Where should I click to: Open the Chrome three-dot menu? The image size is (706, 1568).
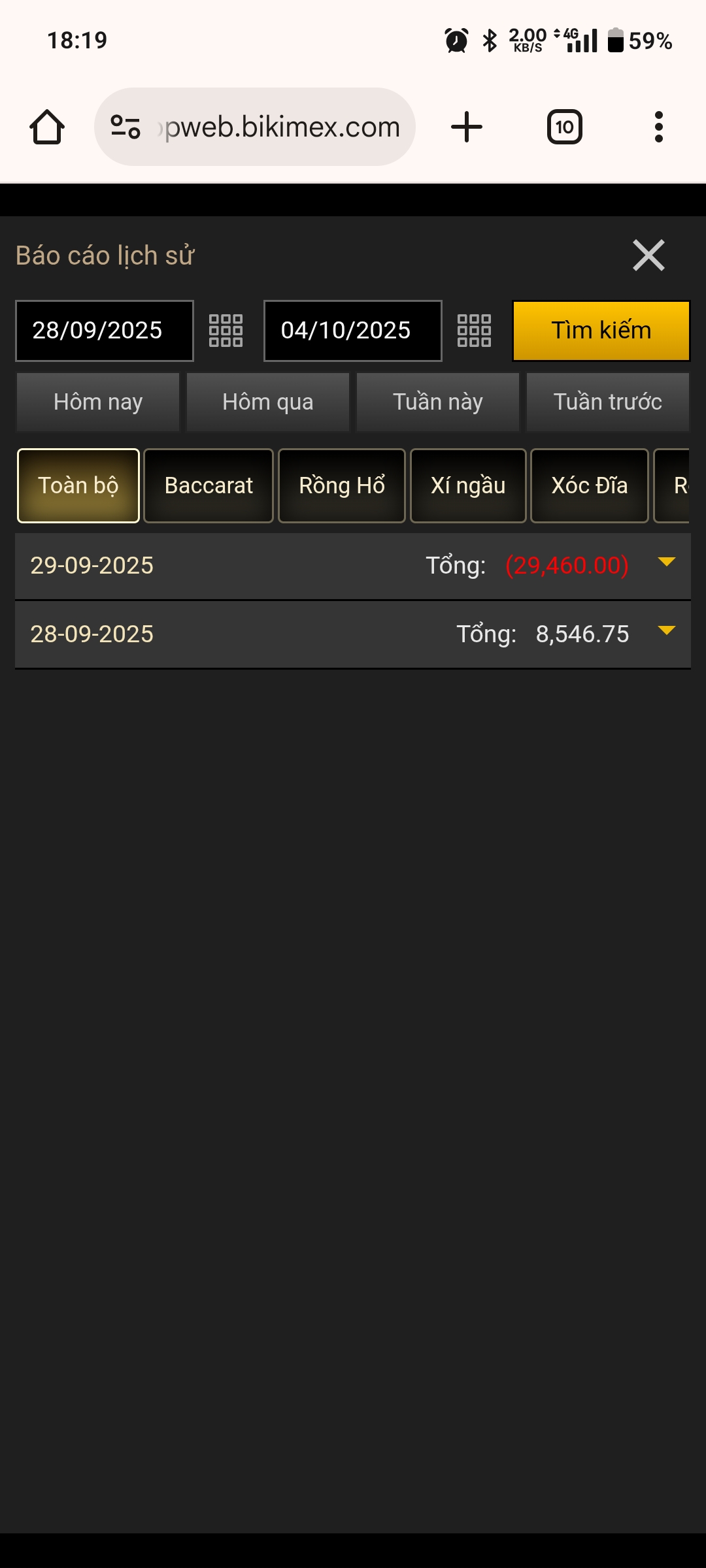click(658, 126)
